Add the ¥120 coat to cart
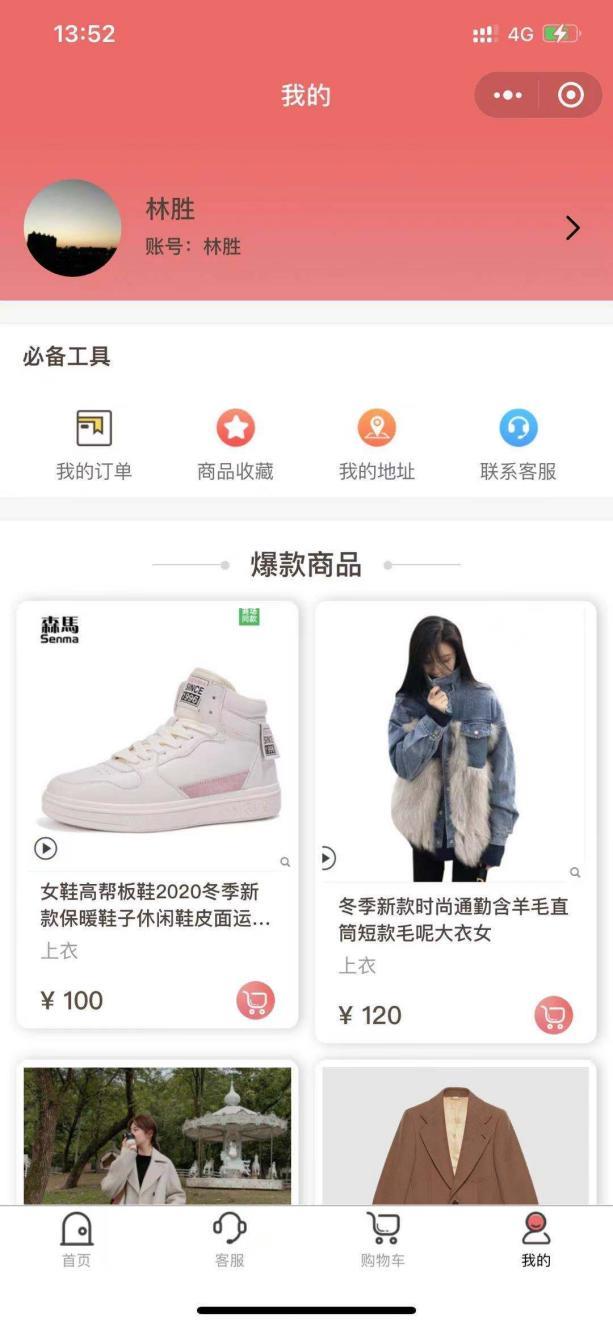 [x=553, y=1015]
